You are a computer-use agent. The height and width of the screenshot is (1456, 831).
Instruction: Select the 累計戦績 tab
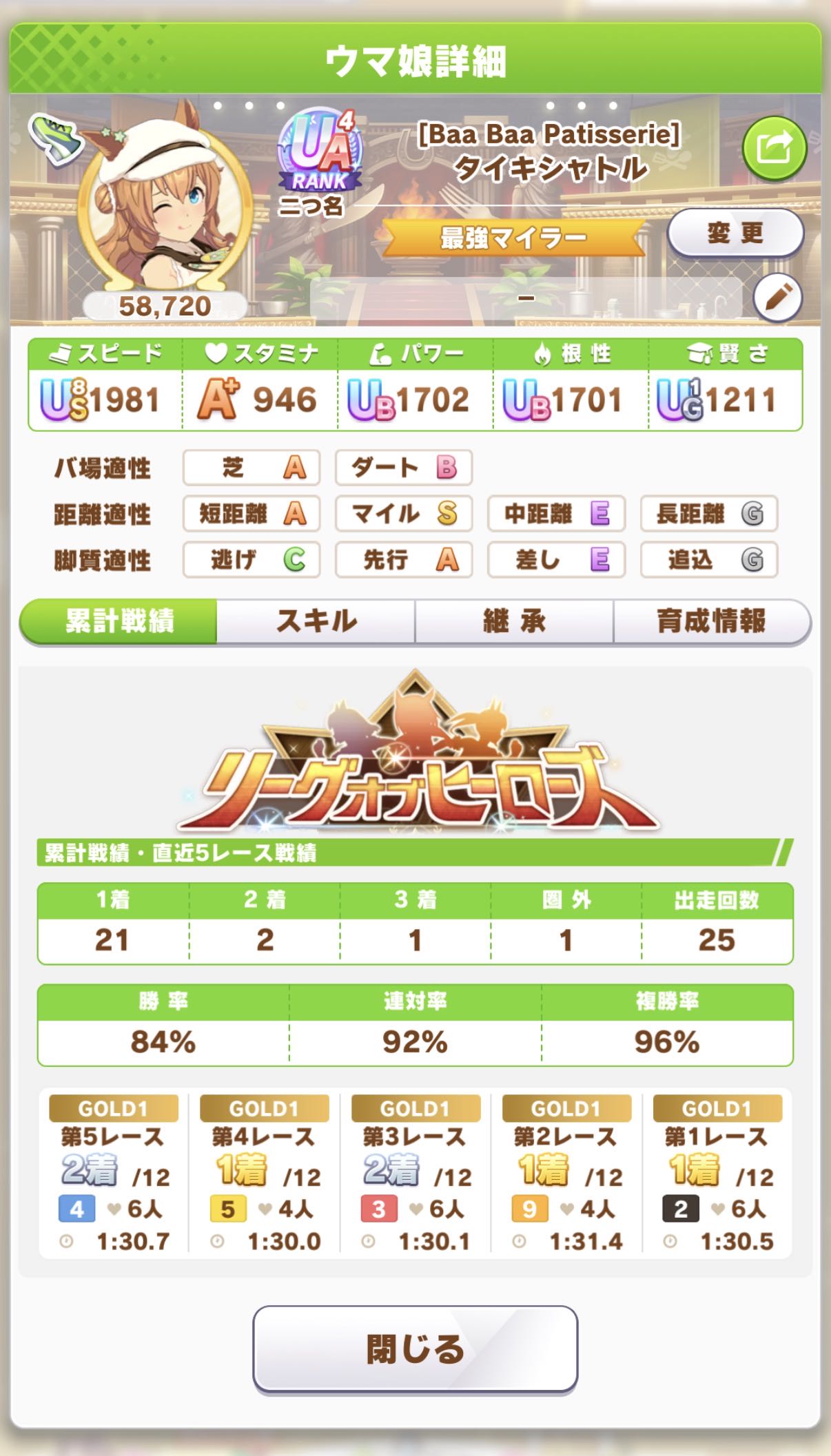click(x=119, y=621)
